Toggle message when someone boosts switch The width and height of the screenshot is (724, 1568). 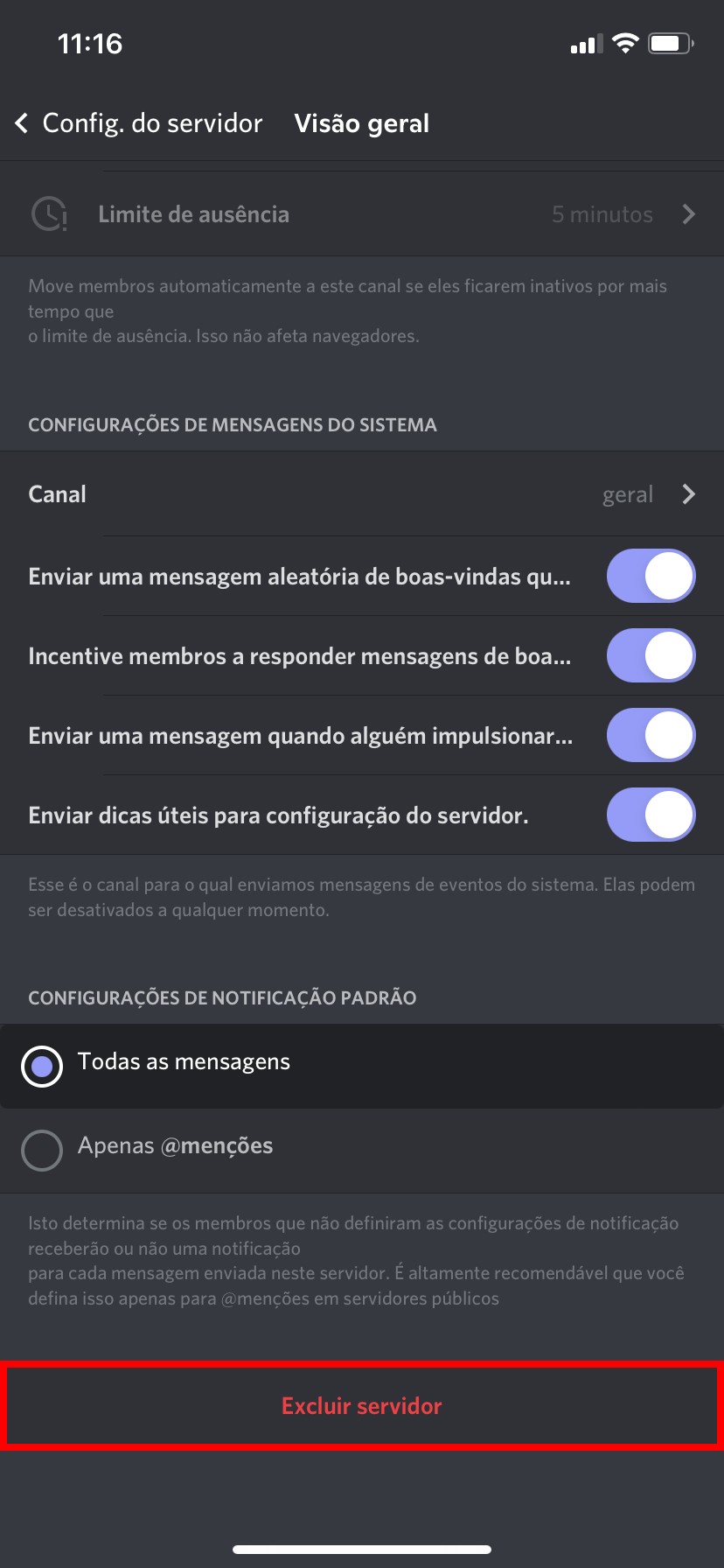click(651, 736)
